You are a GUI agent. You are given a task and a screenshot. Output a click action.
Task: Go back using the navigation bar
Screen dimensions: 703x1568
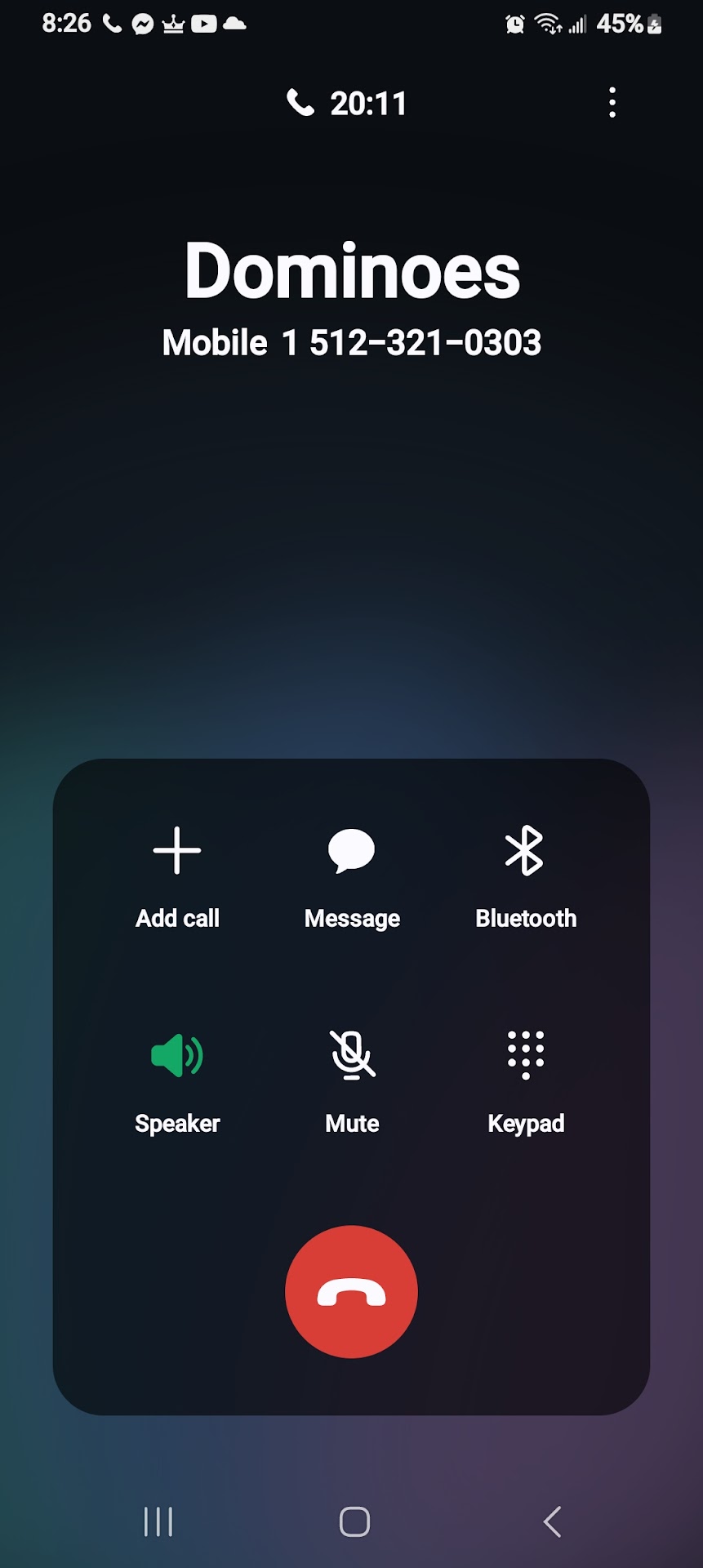click(x=553, y=1521)
